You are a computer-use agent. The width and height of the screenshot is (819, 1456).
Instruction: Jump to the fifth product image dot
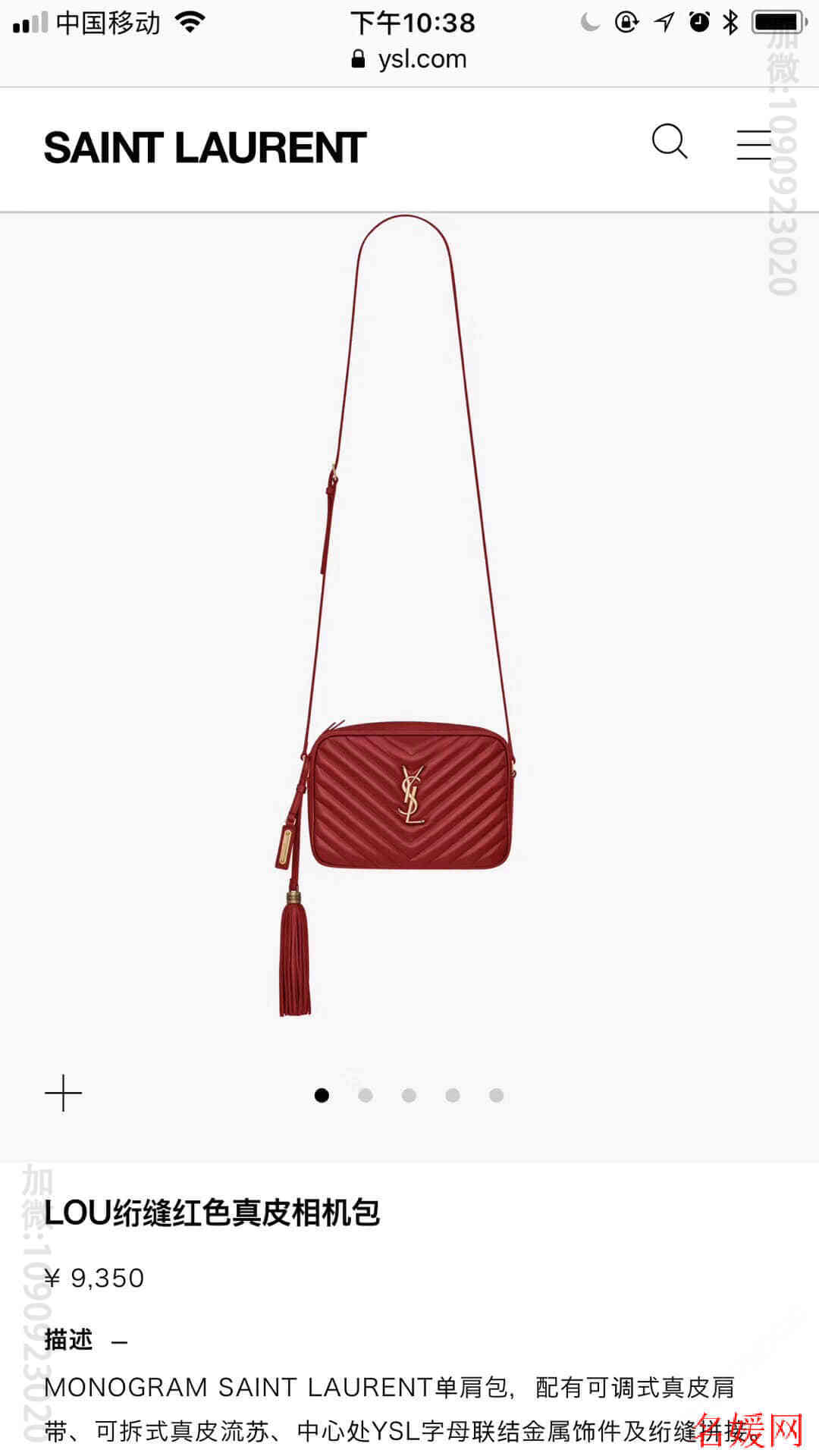(x=497, y=1095)
